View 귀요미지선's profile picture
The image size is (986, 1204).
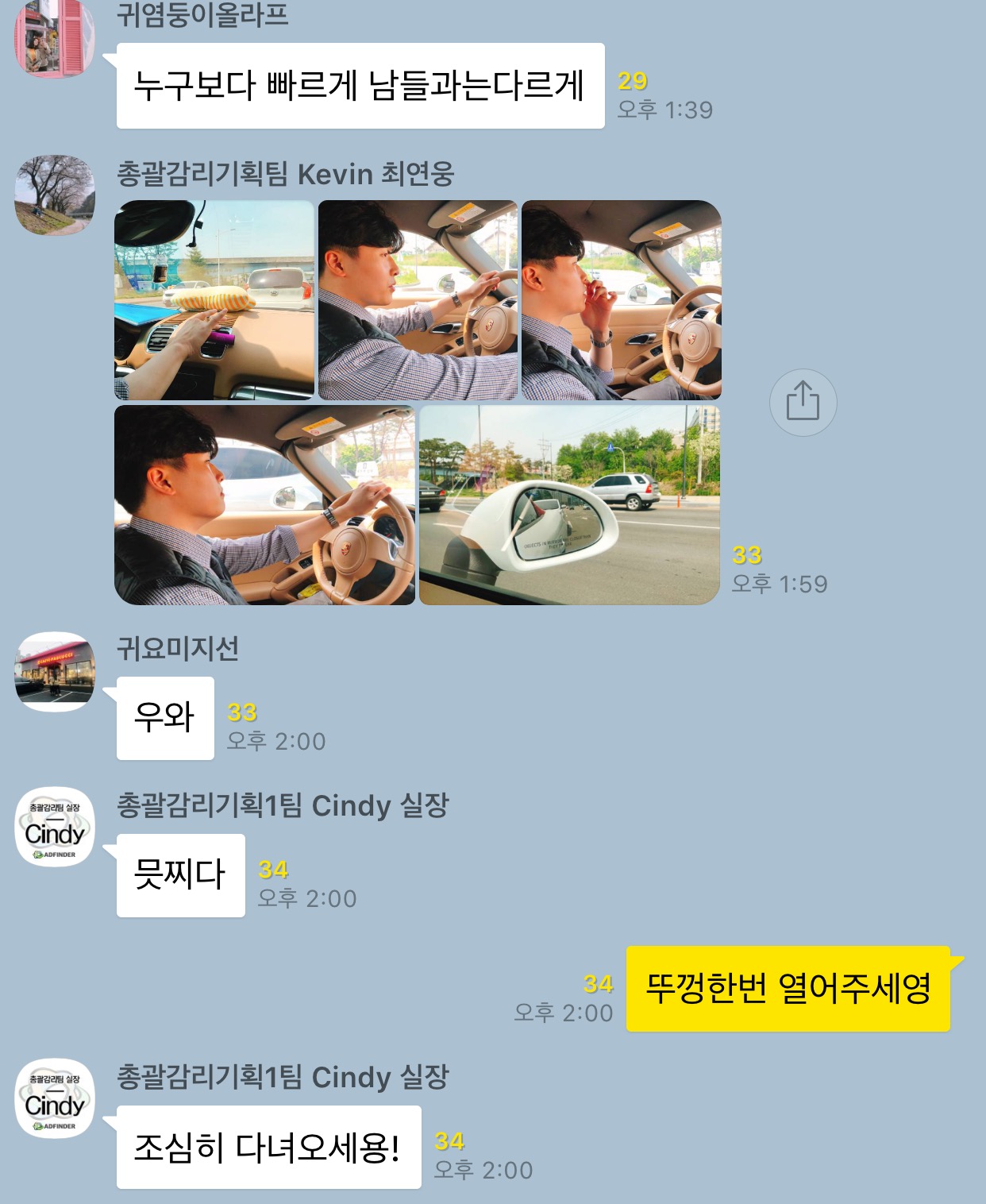(x=55, y=671)
